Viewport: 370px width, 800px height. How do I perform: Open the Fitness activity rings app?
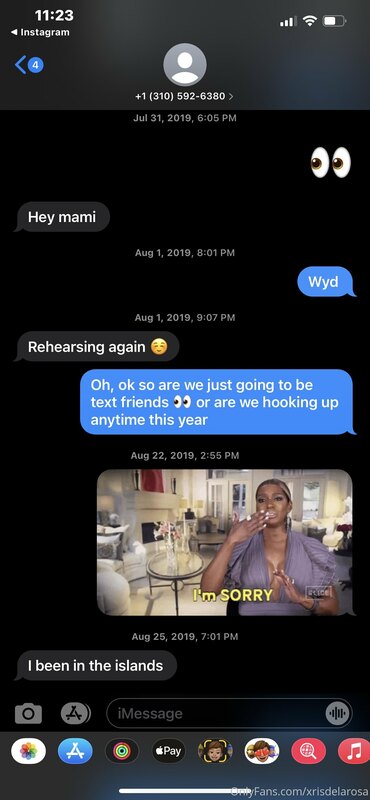(x=121, y=751)
